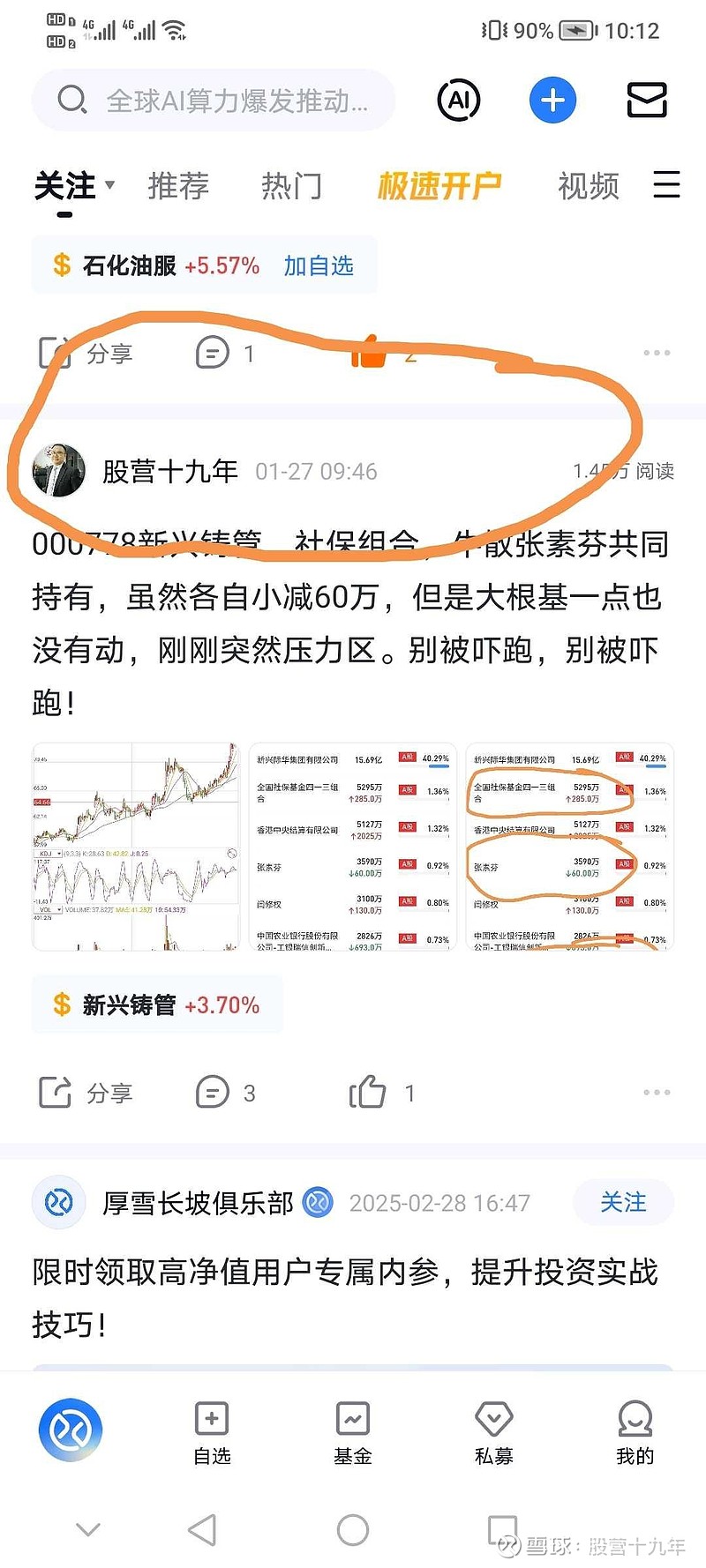Image resolution: width=706 pixels, height=1568 pixels.
Task: Follow 厚雪长坡俱乐部 via the 关注 button
Action: tap(623, 1201)
